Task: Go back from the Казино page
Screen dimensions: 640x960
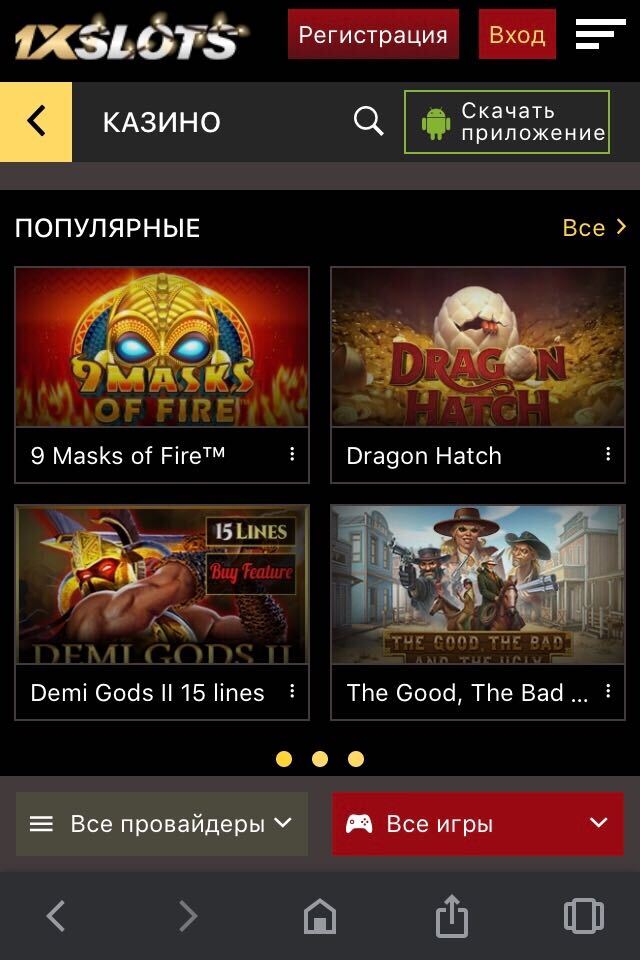Action: point(36,122)
